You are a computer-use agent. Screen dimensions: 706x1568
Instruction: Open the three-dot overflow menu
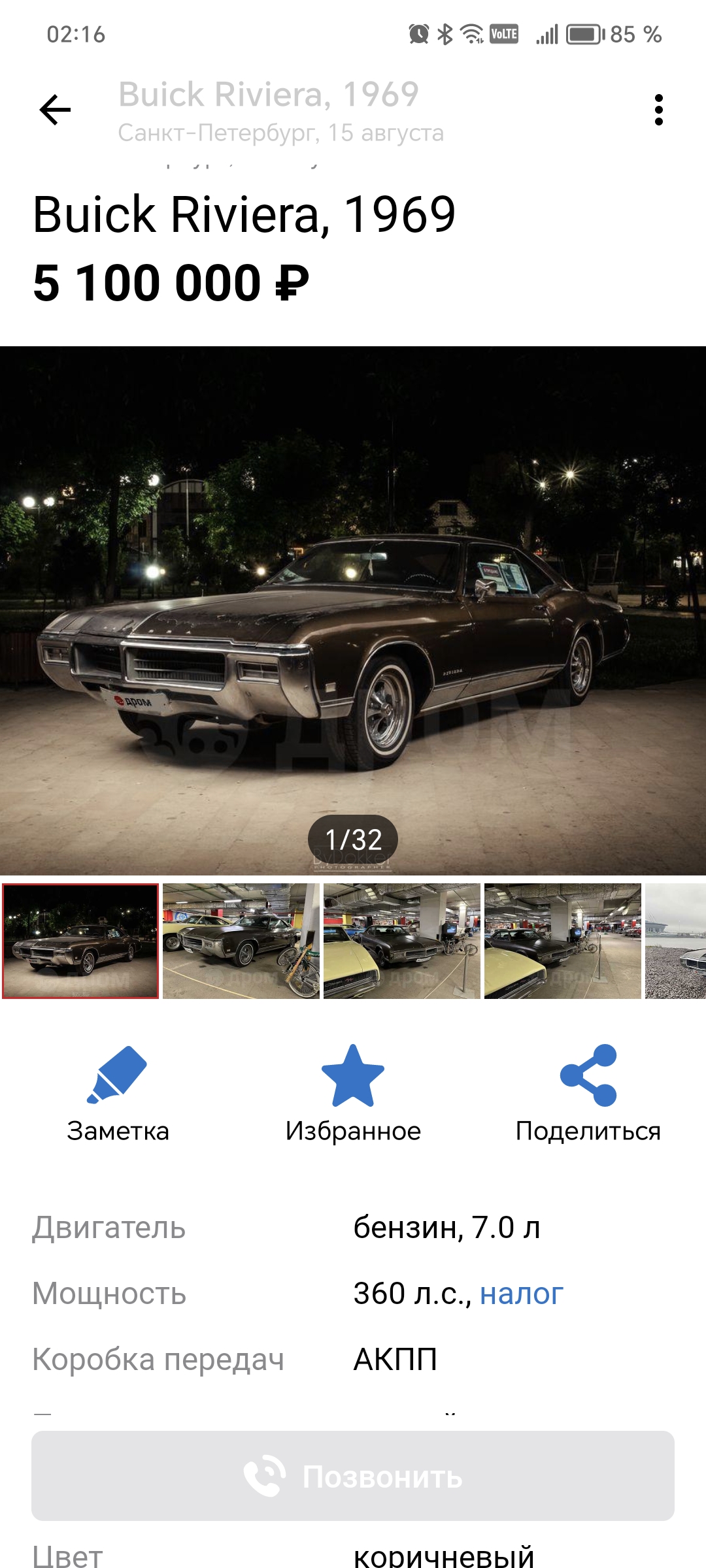(658, 110)
